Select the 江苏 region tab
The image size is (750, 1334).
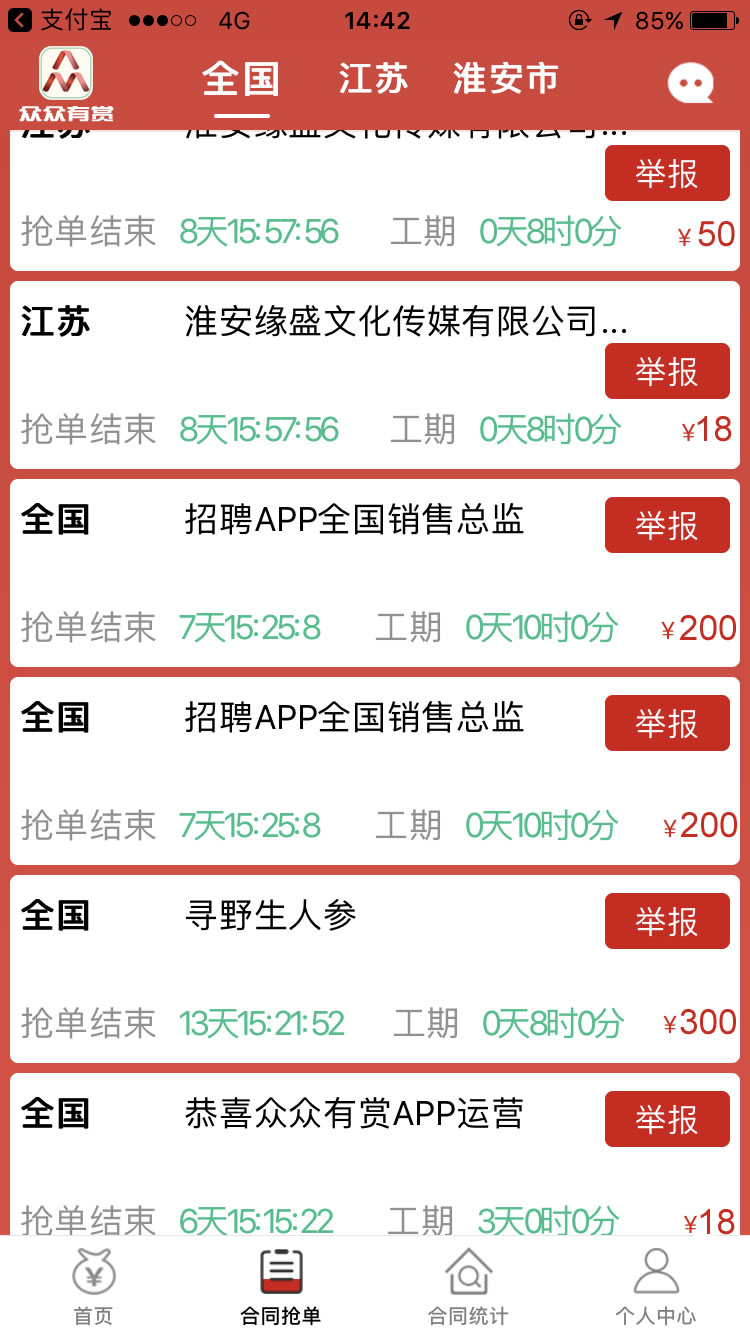point(373,80)
